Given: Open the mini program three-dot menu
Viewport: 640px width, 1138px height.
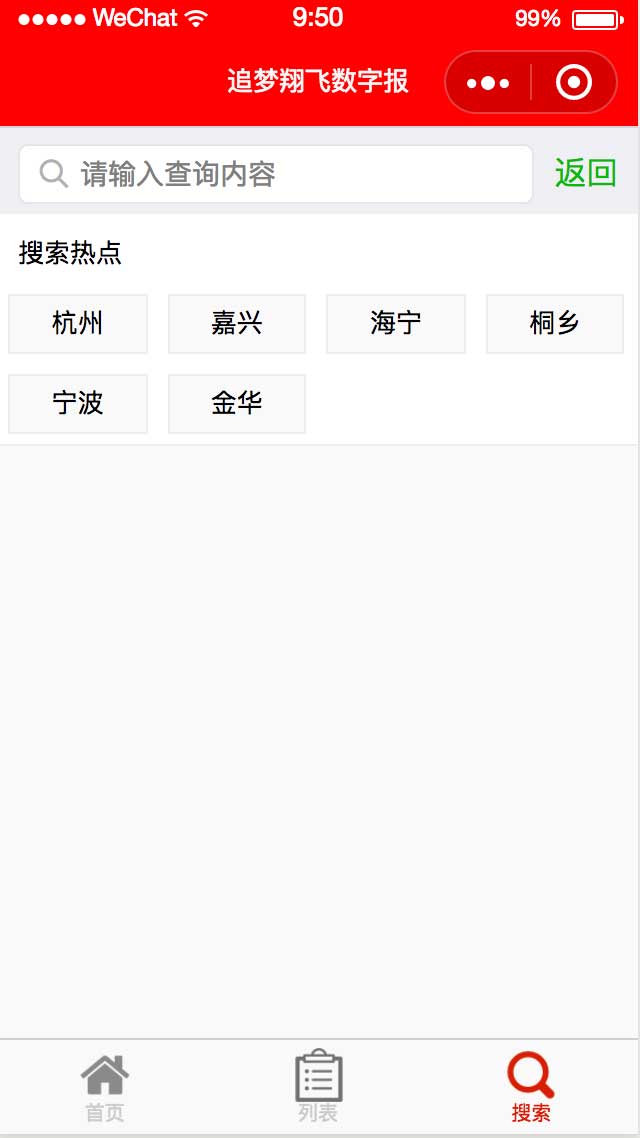Looking at the screenshot, I should point(488,83).
